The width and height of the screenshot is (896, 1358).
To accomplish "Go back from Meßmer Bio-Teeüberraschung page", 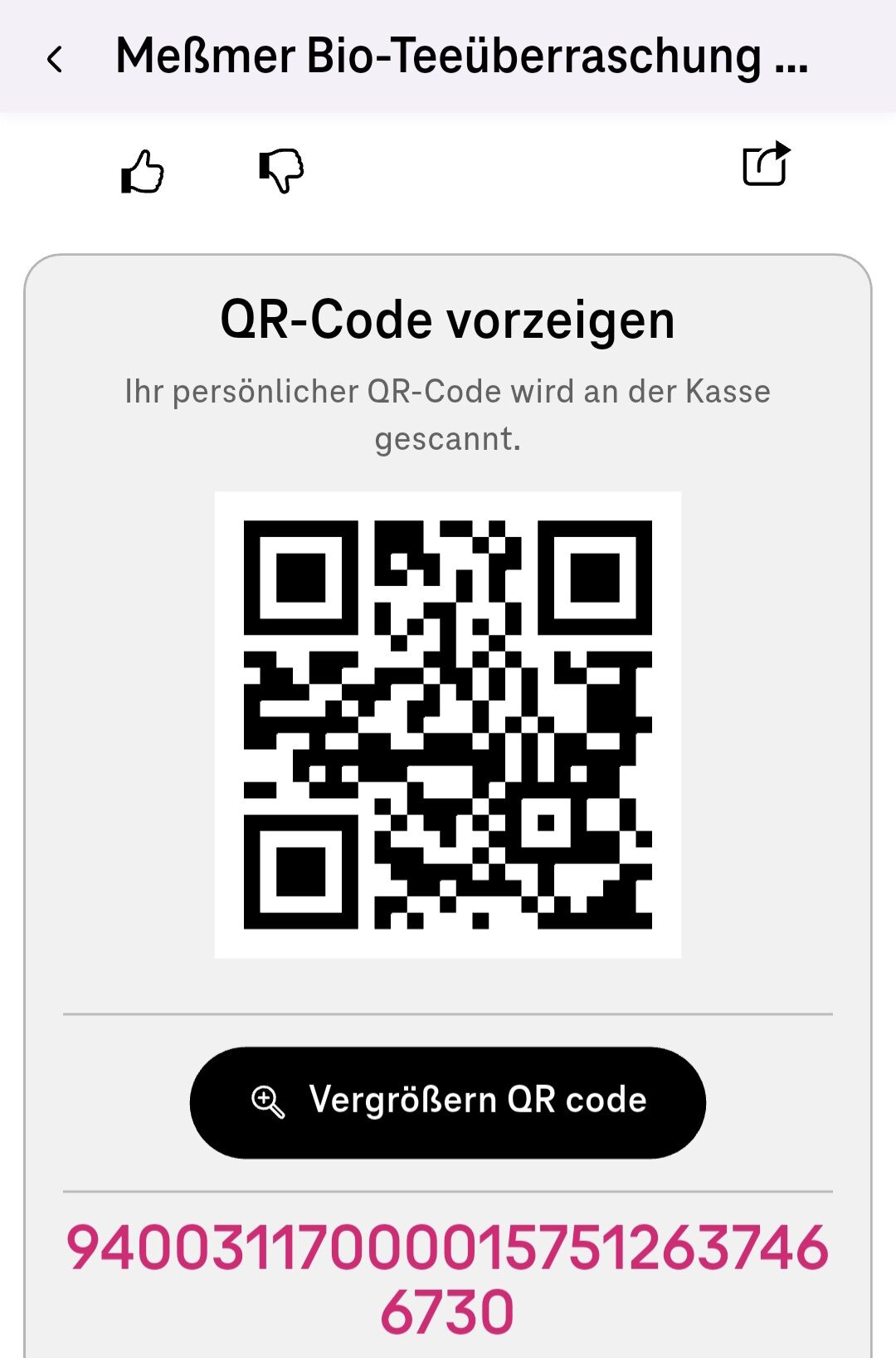I will [55, 59].
